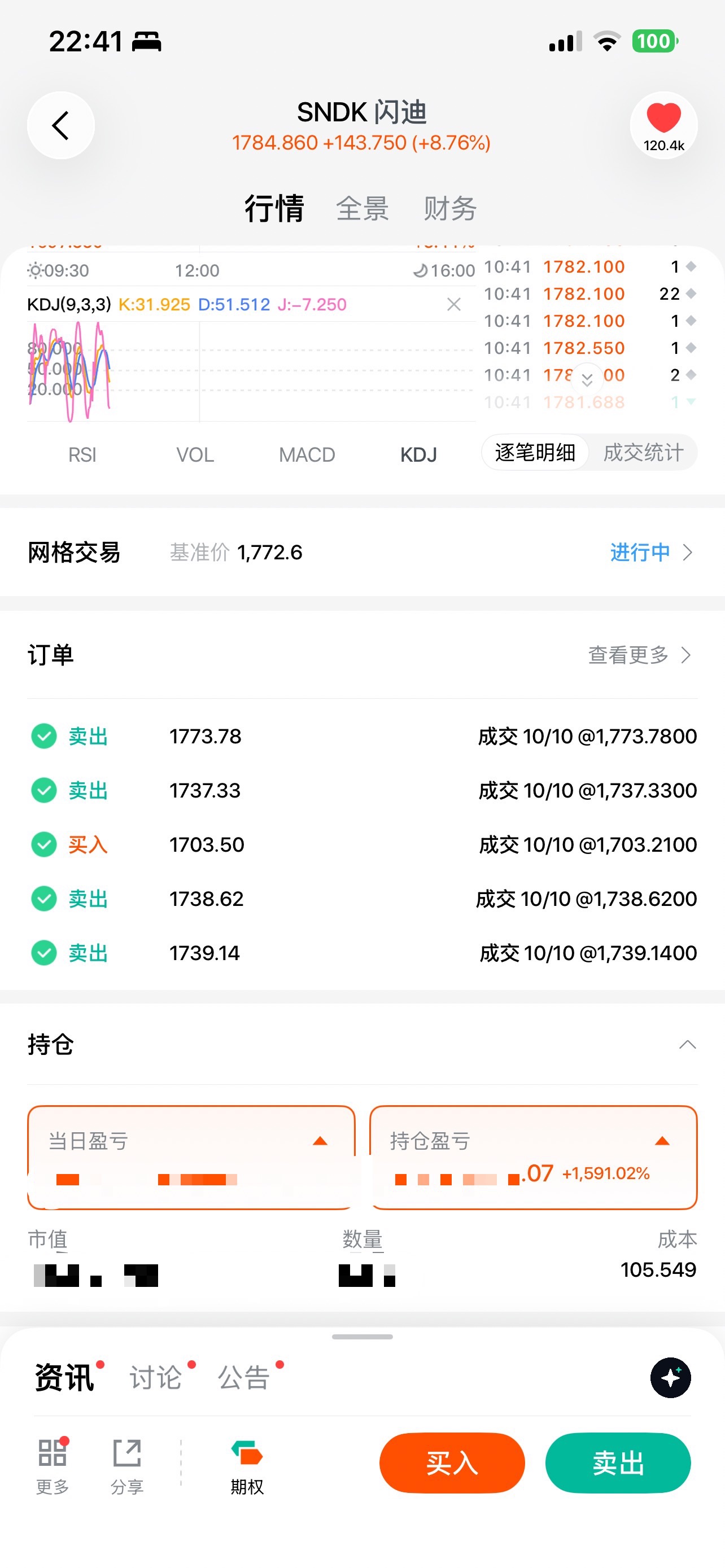Open the 网格交易 进行中 row

(362, 552)
